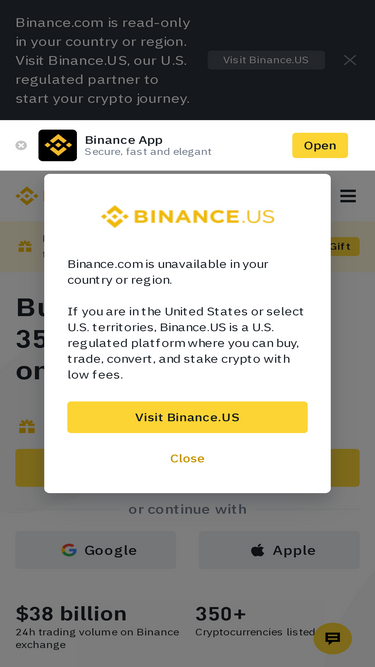
Task: Continue with Google
Action: click(x=96, y=550)
